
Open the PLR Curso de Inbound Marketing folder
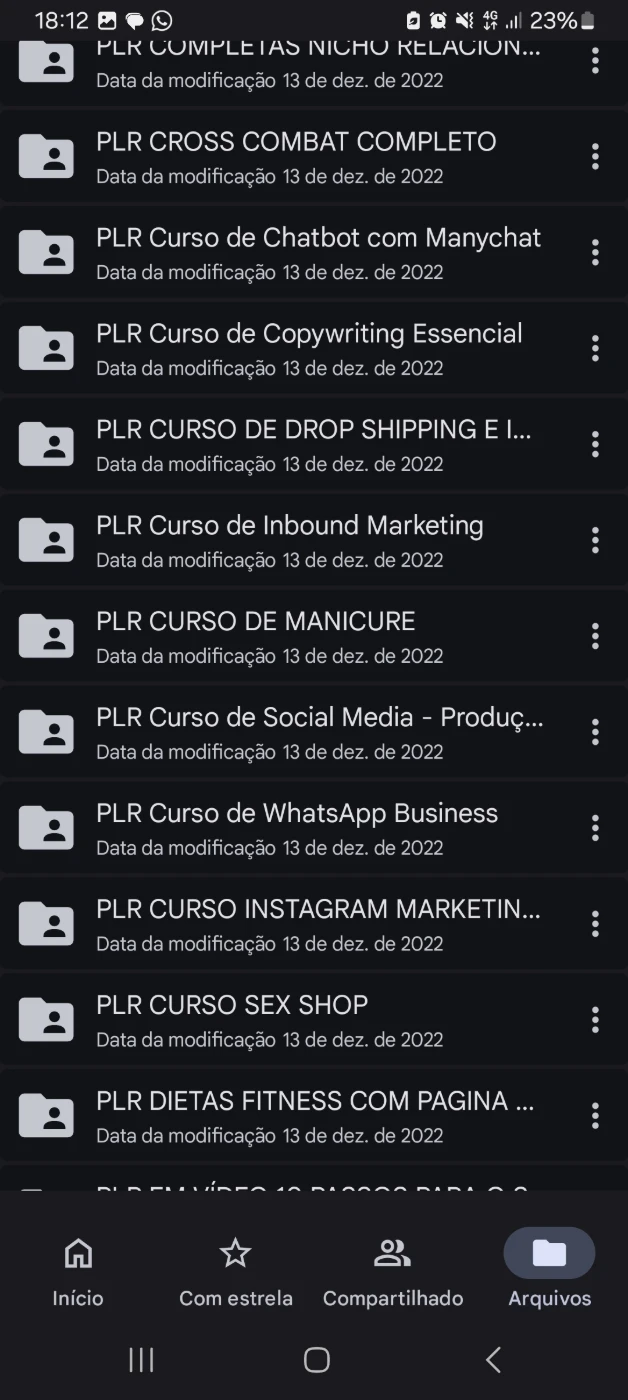click(x=290, y=540)
